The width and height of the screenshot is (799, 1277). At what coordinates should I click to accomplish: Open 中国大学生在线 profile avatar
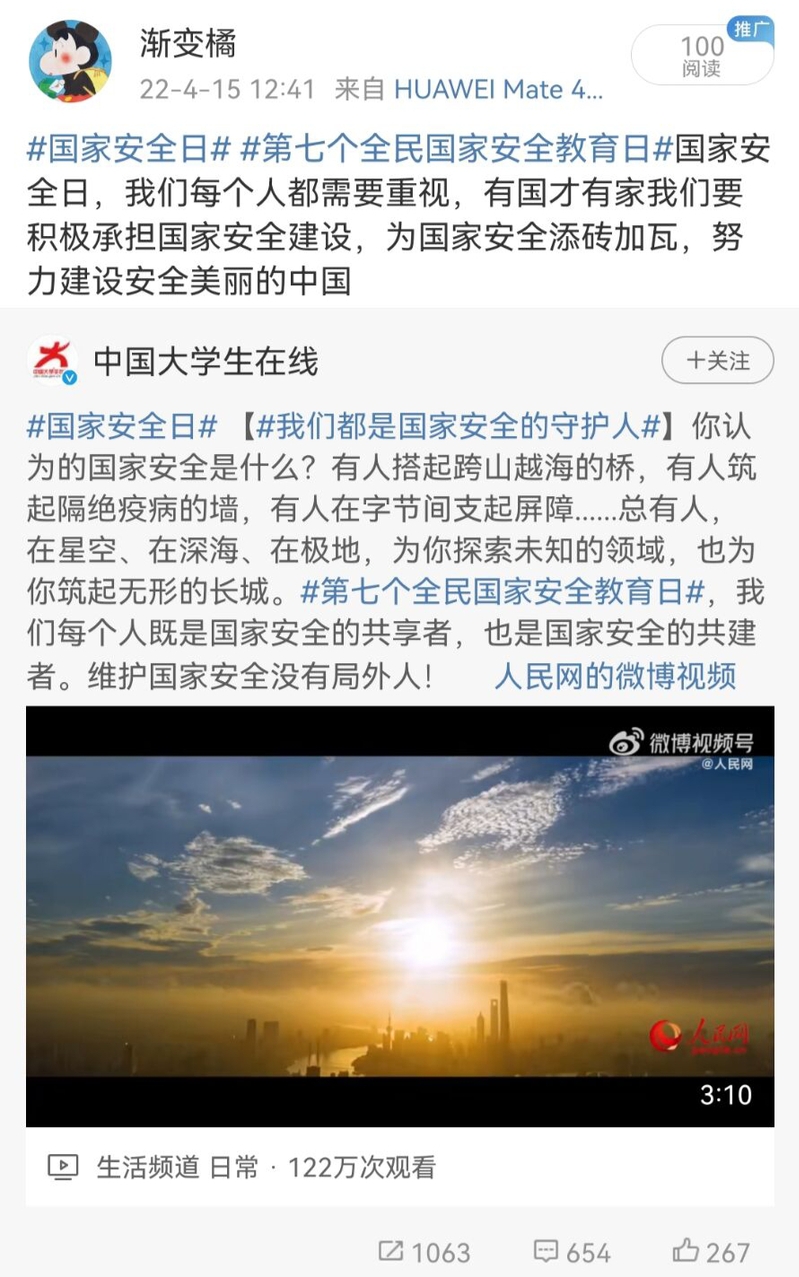point(52,361)
